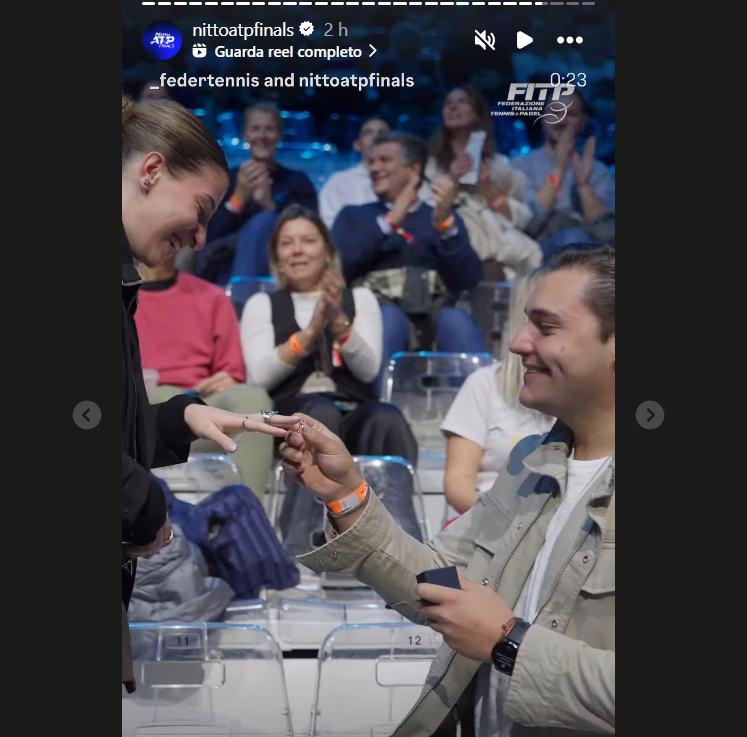Tap Guarda reel completo link
The height and width of the screenshot is (737, 747).
(287, 51)
